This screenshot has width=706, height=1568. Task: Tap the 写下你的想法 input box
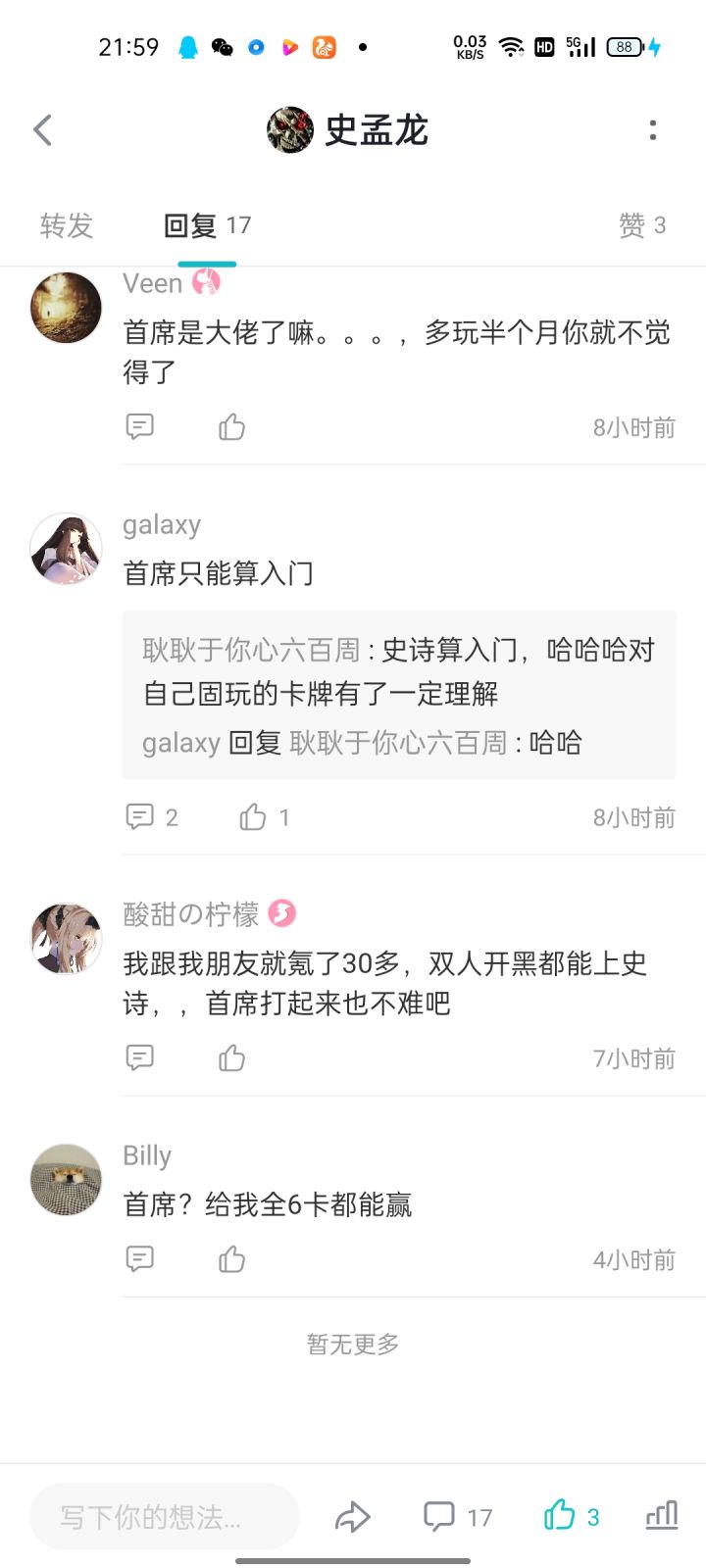tap(164, 1517)
